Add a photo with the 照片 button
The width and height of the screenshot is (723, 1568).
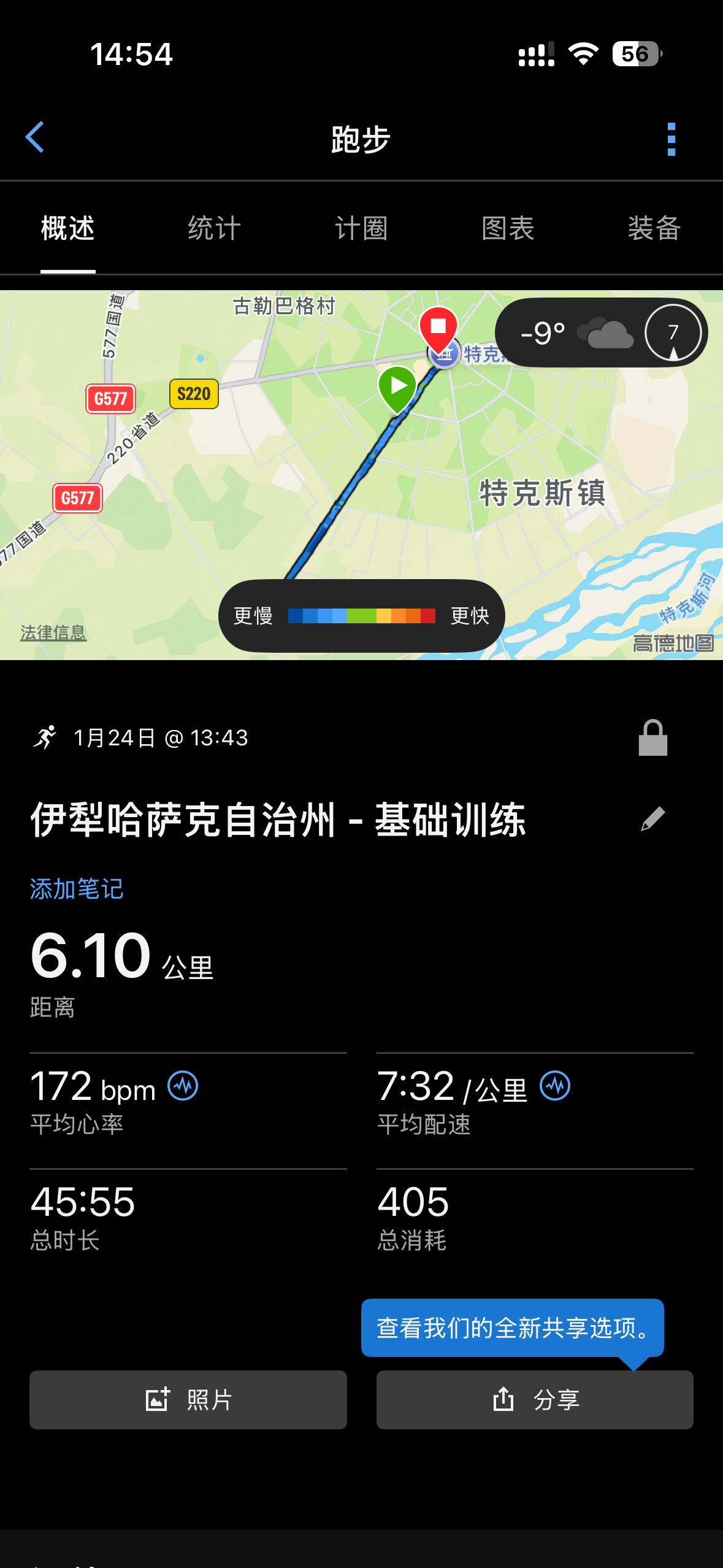pyautogui.click(x=188, y=1400)
